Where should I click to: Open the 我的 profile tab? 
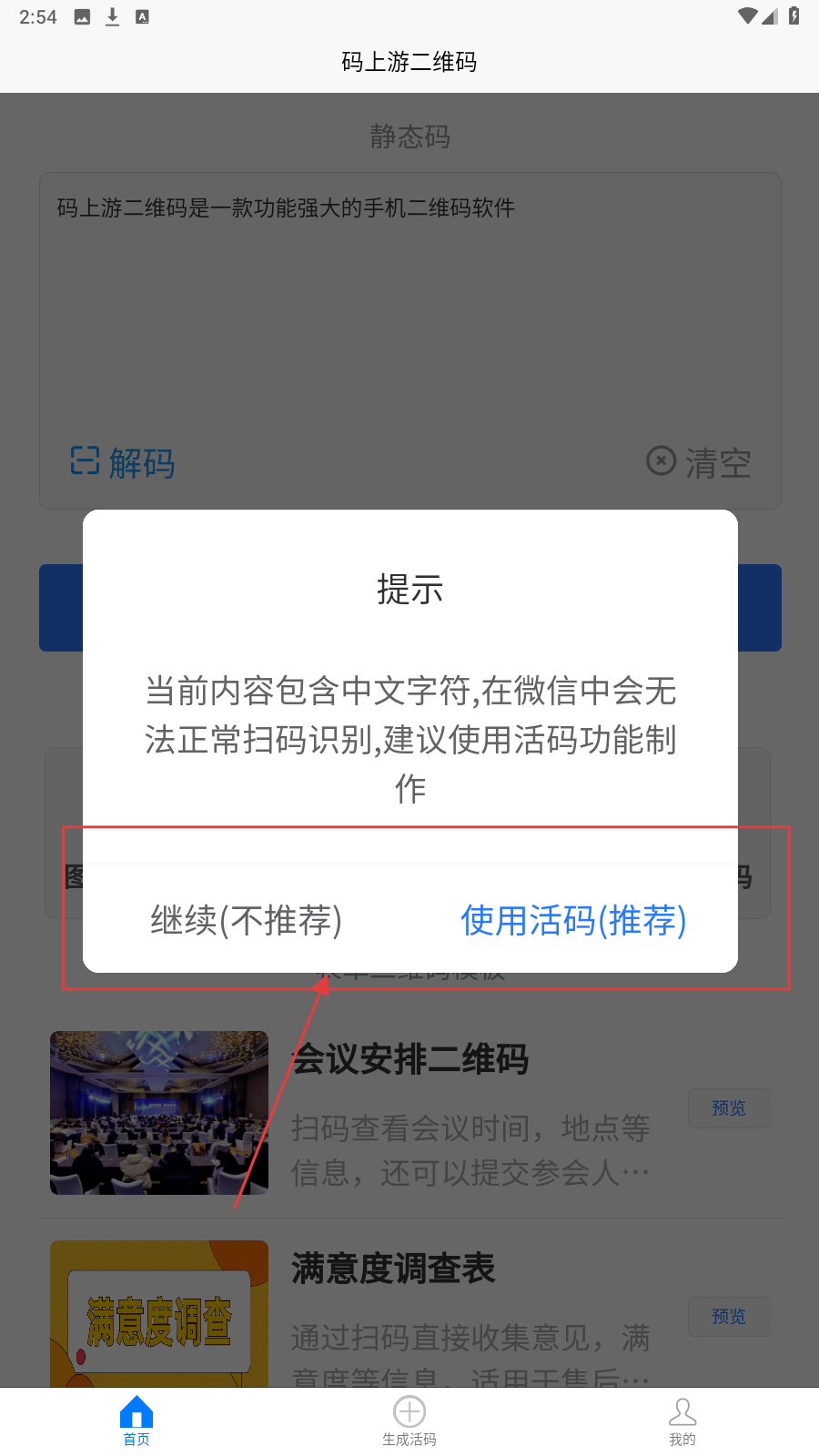682,1421
